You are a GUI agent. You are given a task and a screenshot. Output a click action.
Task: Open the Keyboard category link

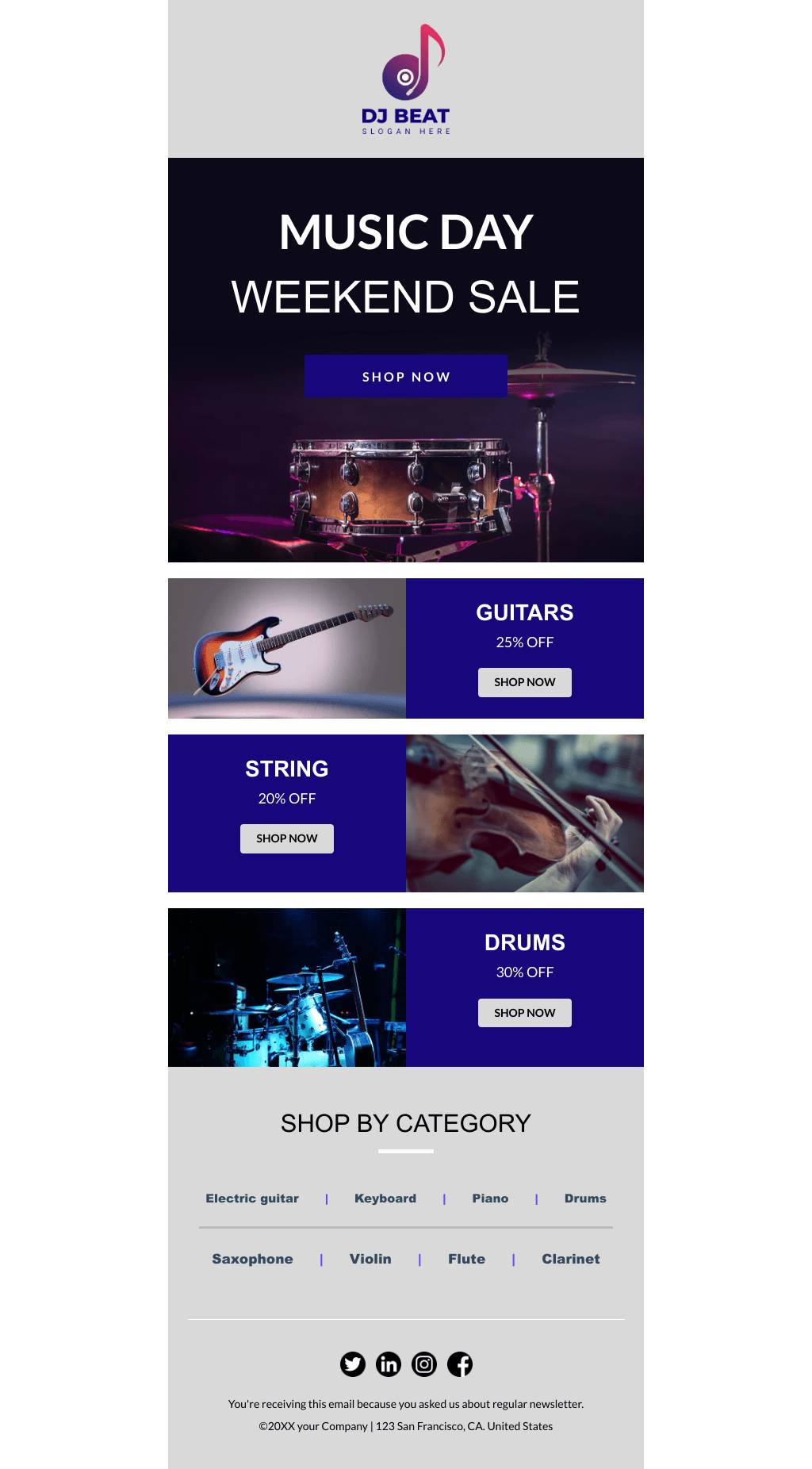pos(386,1199)
